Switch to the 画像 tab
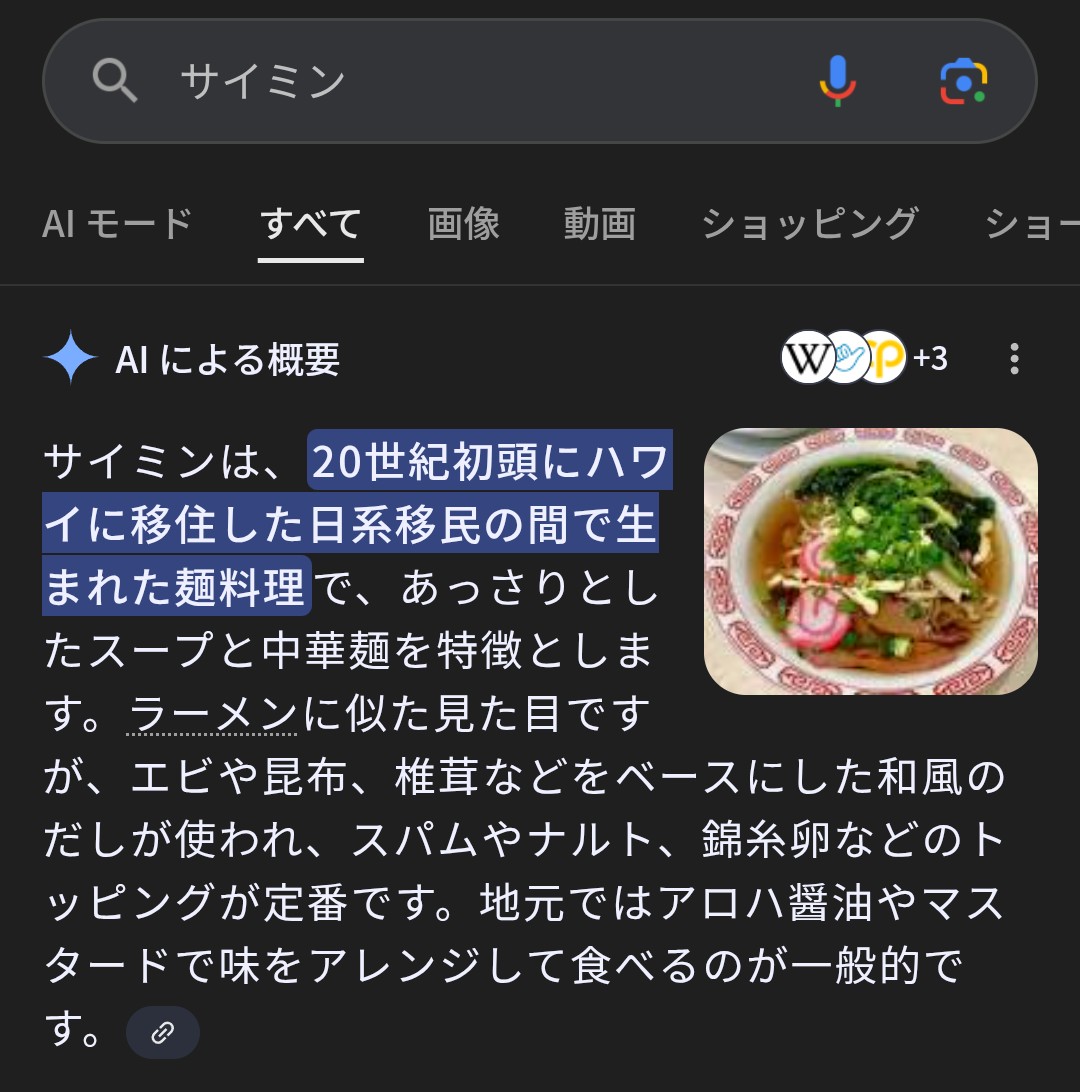Viewport: 1080px width, 1092px height. tap(463, 224)
